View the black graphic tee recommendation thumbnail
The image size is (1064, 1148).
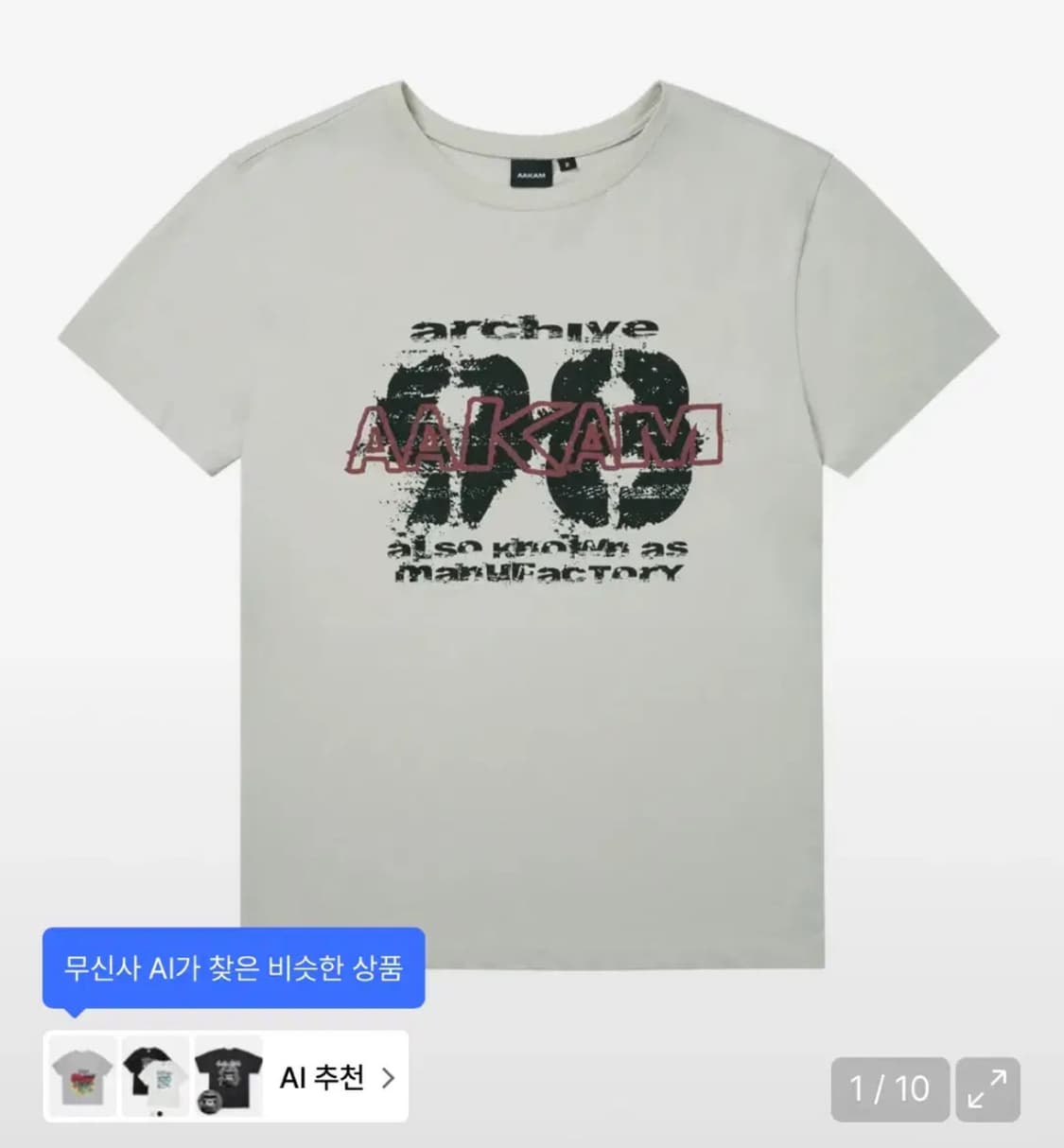point(224,1078)
